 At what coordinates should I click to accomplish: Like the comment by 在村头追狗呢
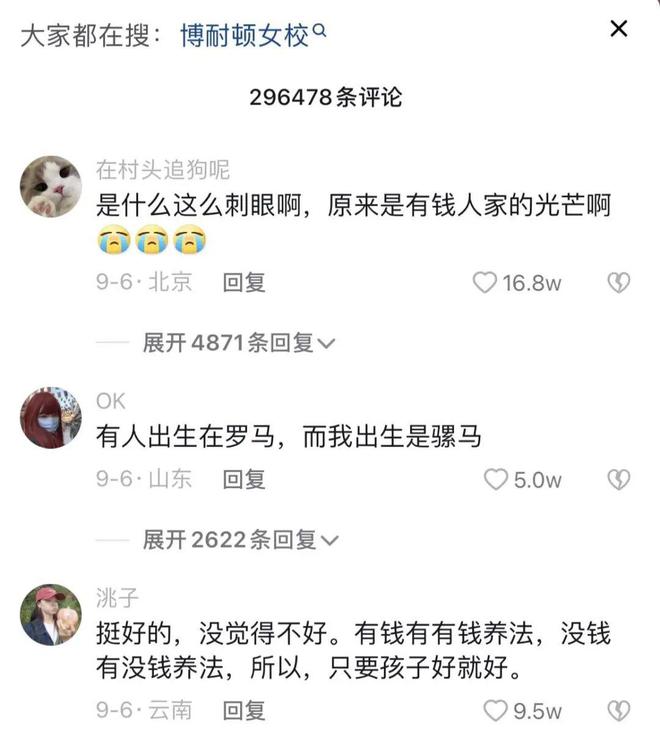tap(485, 283)
